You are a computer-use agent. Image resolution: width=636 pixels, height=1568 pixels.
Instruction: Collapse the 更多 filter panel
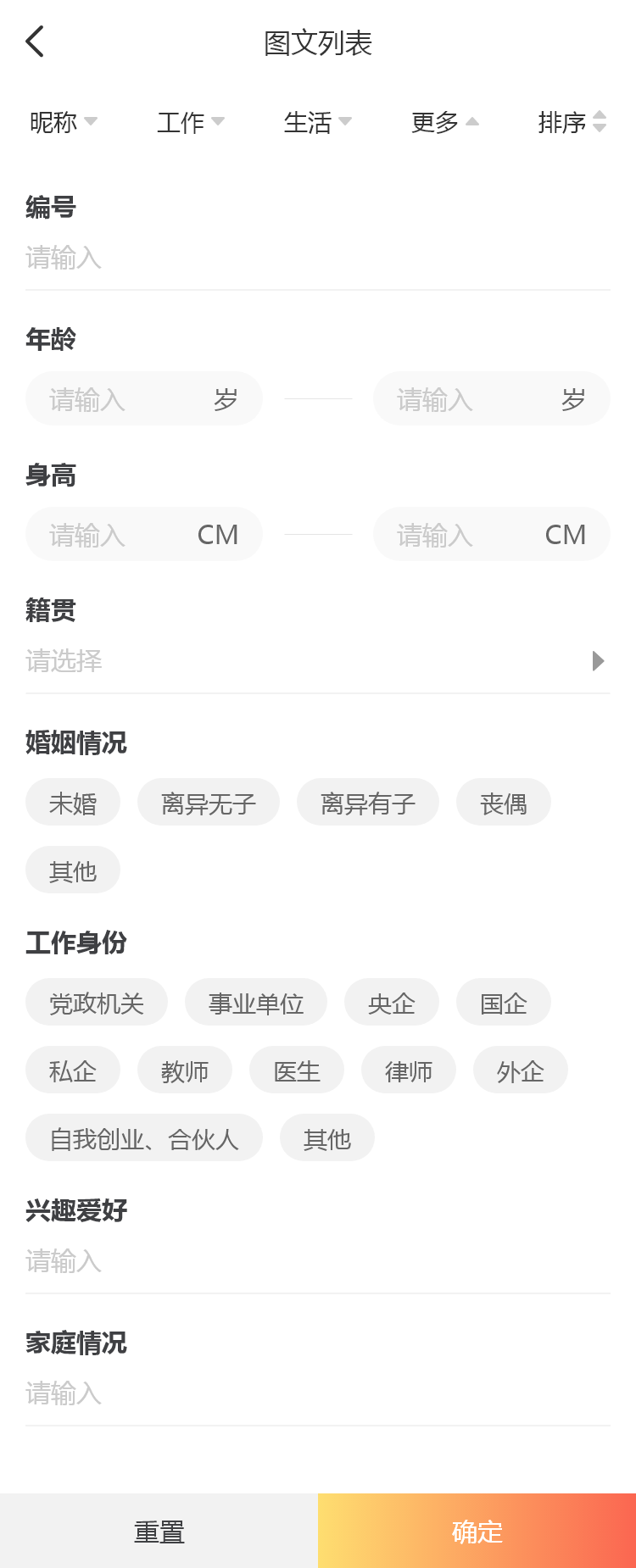point(444,123)
